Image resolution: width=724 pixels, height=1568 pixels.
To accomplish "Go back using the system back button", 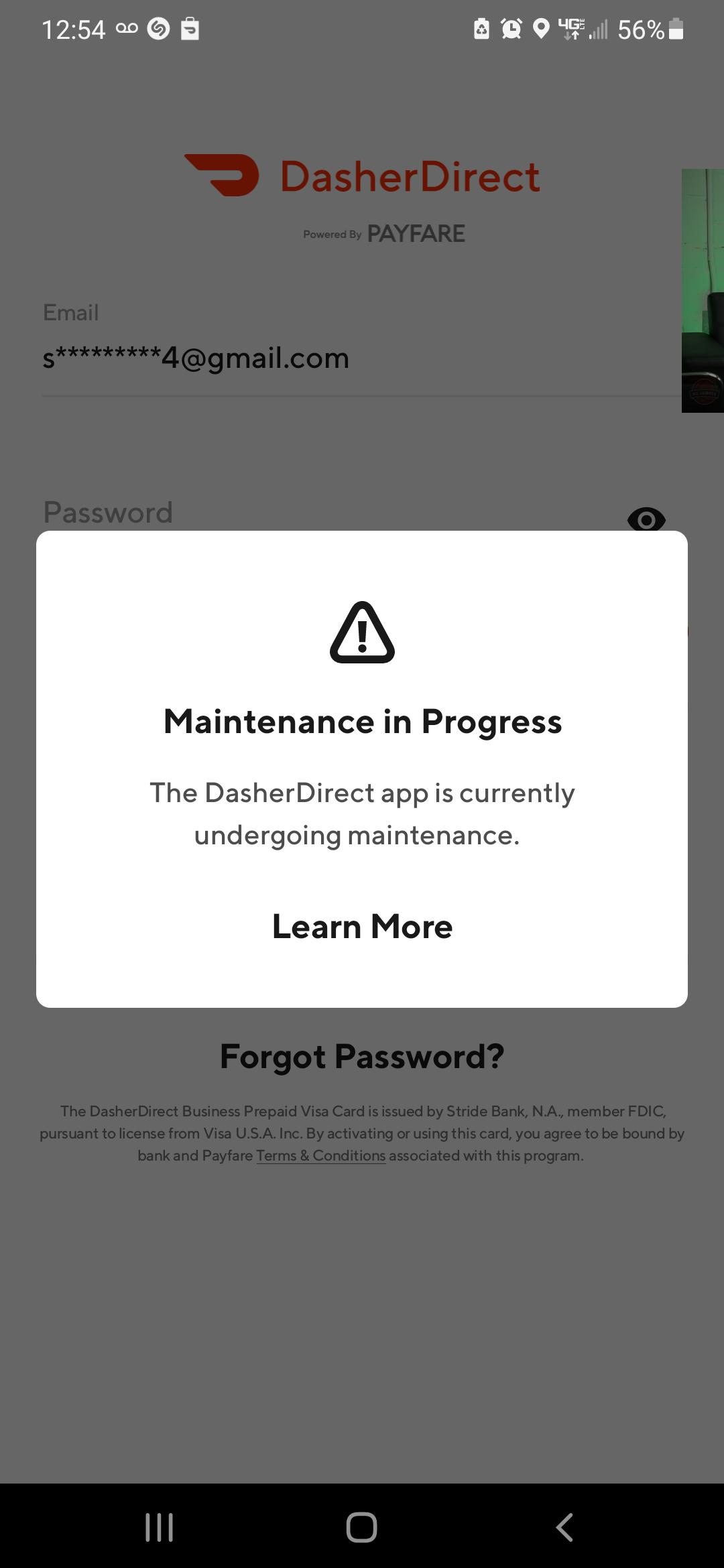I will tap(564, 1527).
